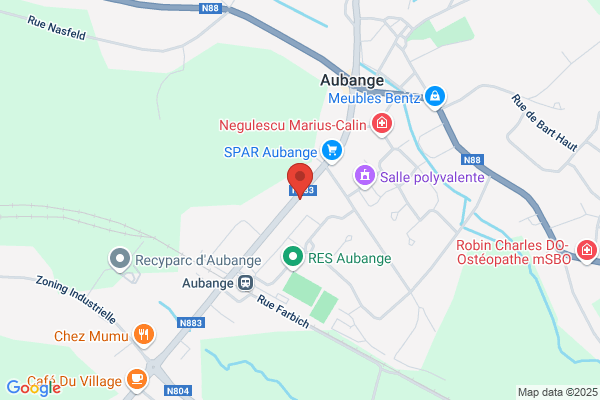Open the Negulescu Marius-Calin medical marker
Image resolution: width=600 pixels, height=400 pixels.
click(x=382, y=124)
